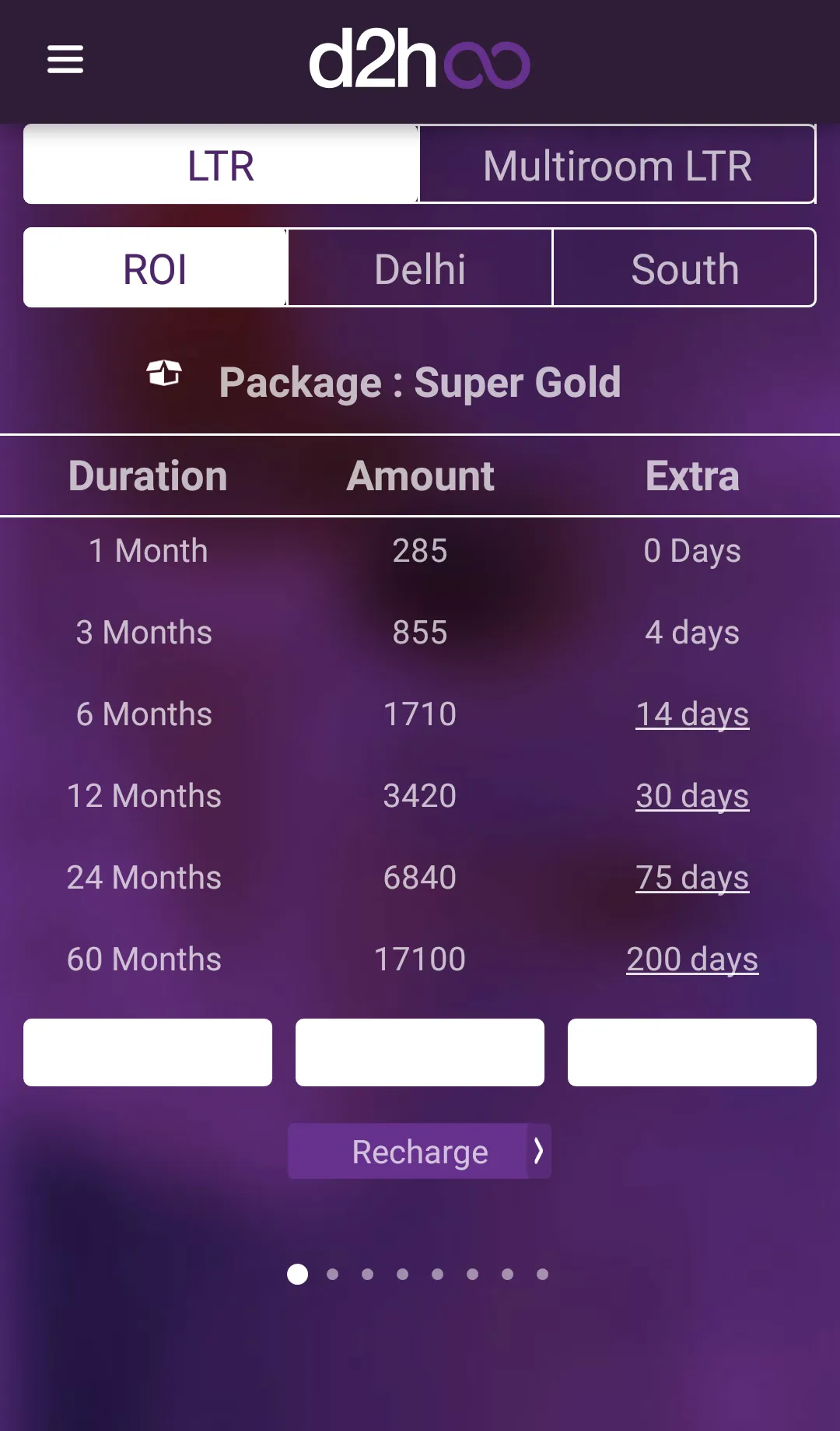Click the Recharge button
Viewport: 840px width, 1431px height.
tap(419, 1151)
